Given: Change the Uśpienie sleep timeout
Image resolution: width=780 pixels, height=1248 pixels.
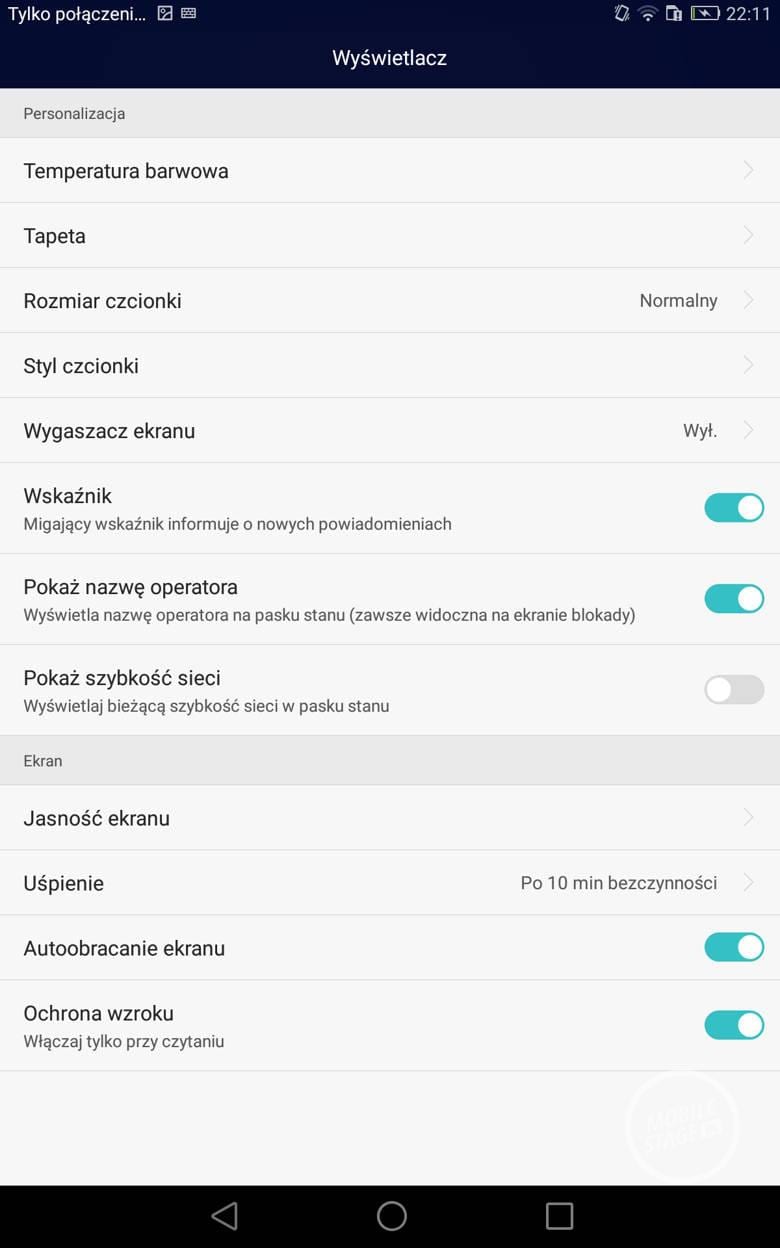Looking at the screenshot, I should point(390,882).
